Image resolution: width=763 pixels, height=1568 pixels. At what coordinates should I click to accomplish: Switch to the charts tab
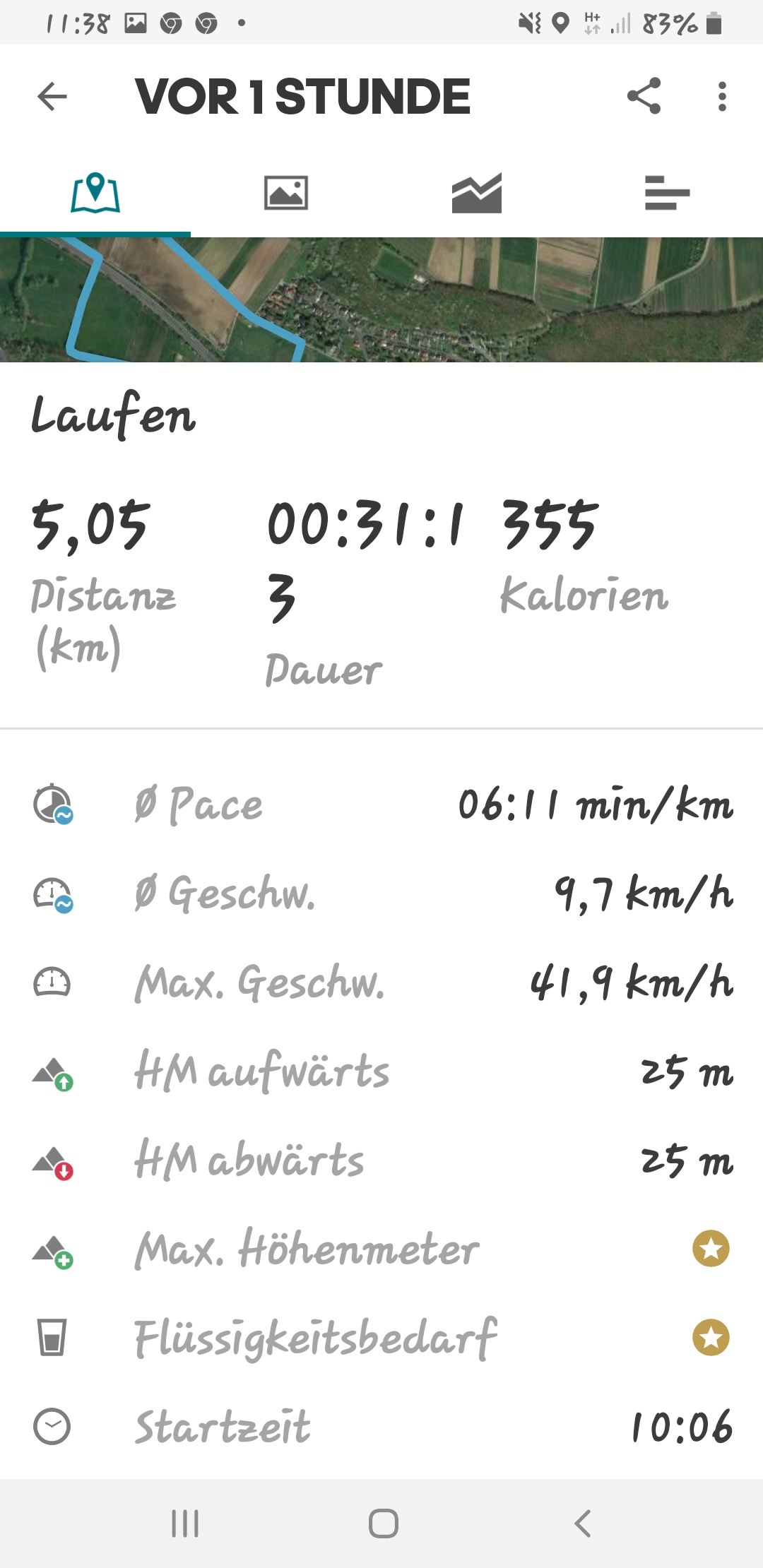coord(476,193)
